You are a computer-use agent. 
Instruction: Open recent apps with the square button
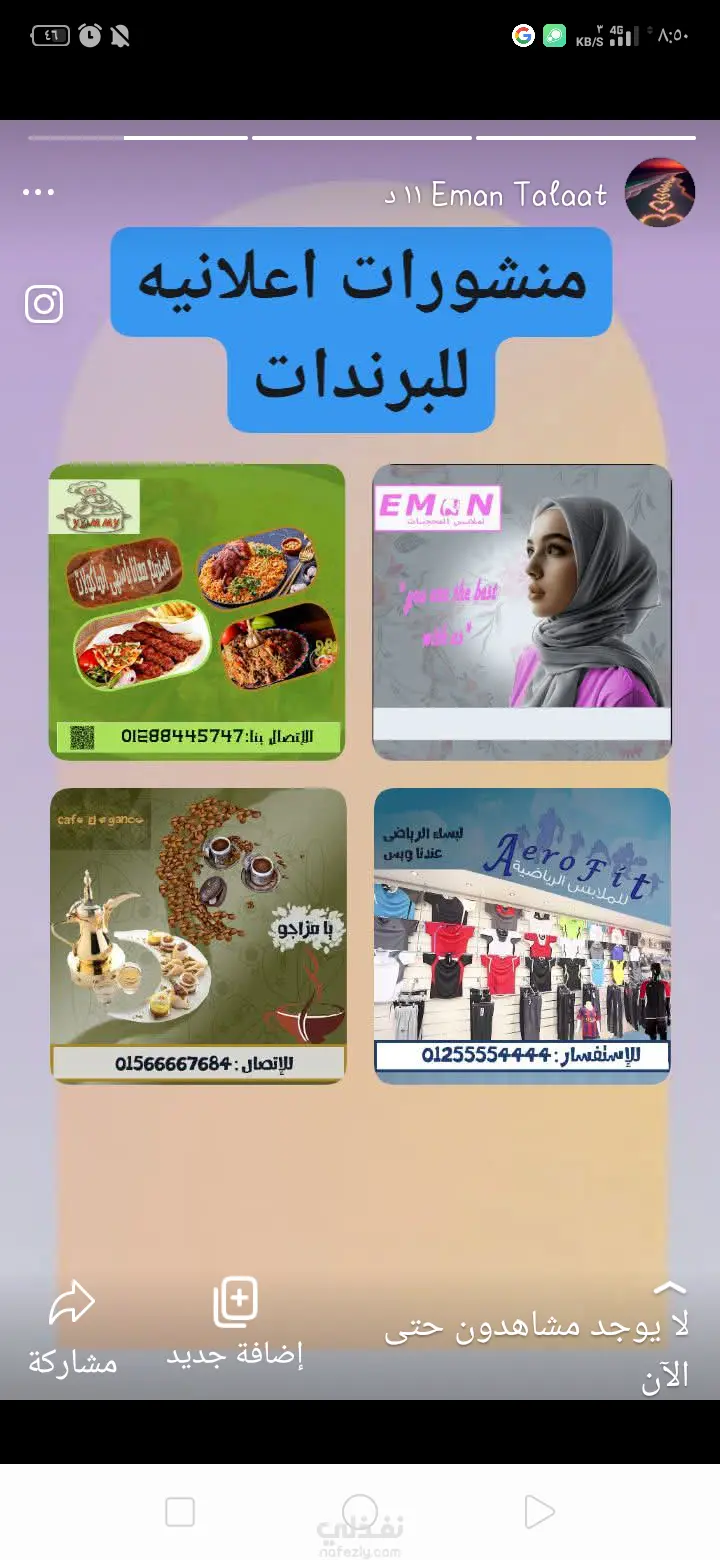180,1512
